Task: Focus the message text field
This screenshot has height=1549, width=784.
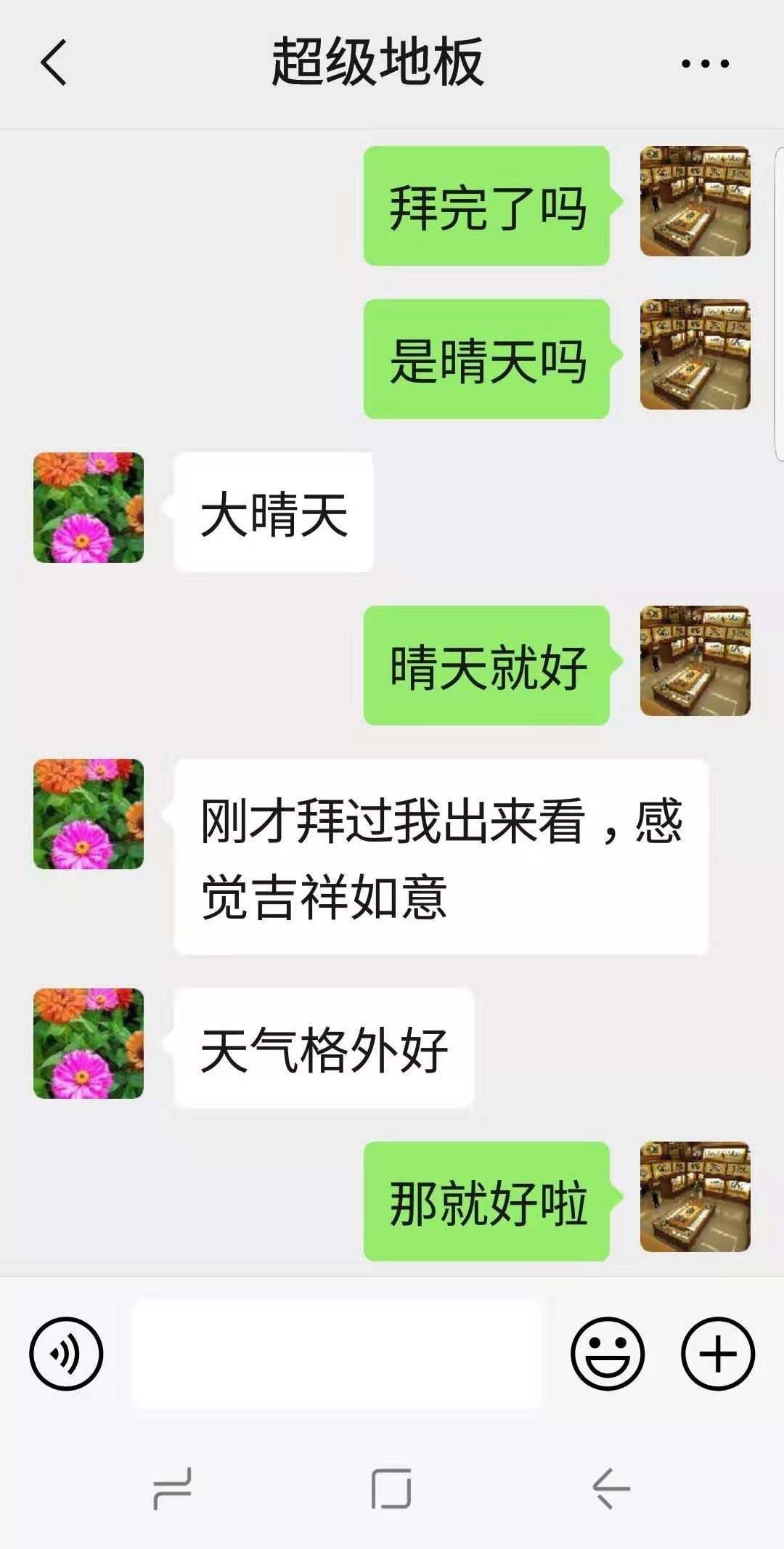Action: pyautogui.click(x=335, y=1353)
